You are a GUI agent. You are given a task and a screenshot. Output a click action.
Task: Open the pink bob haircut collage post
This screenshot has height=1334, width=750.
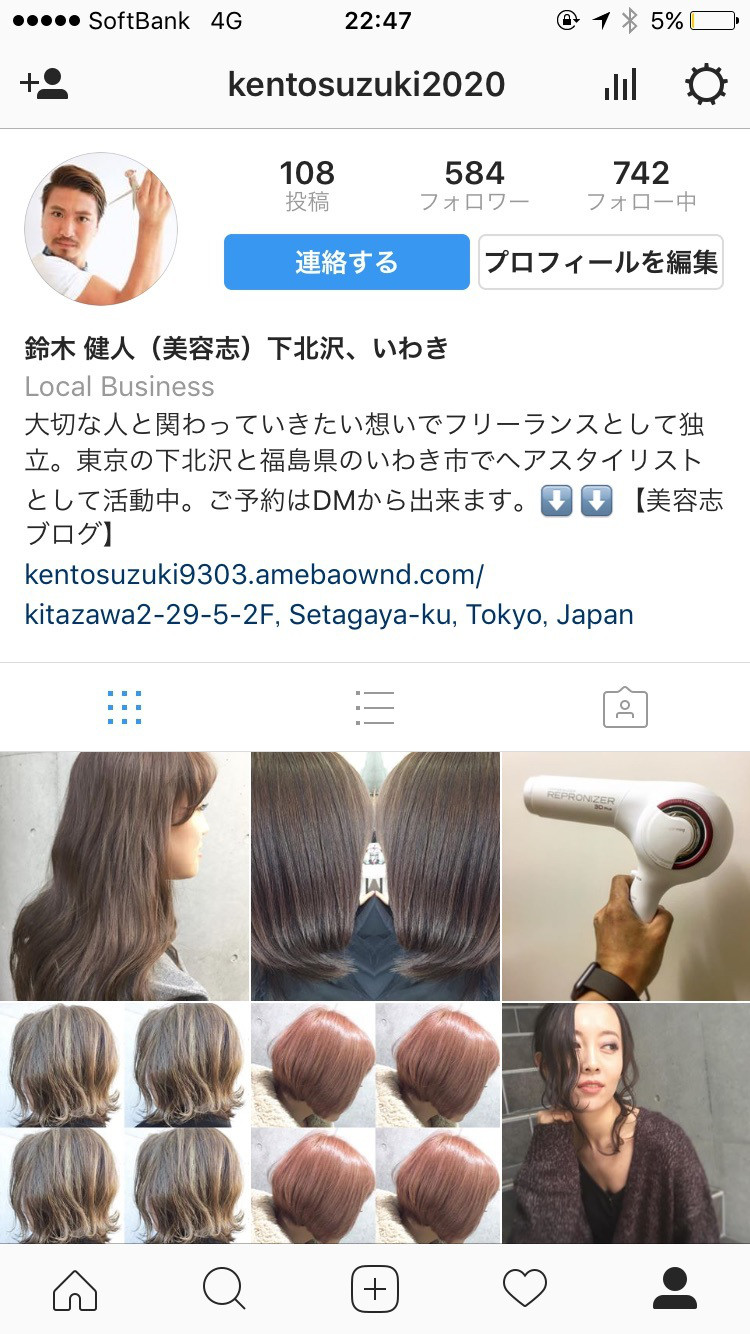[375, 1122]
